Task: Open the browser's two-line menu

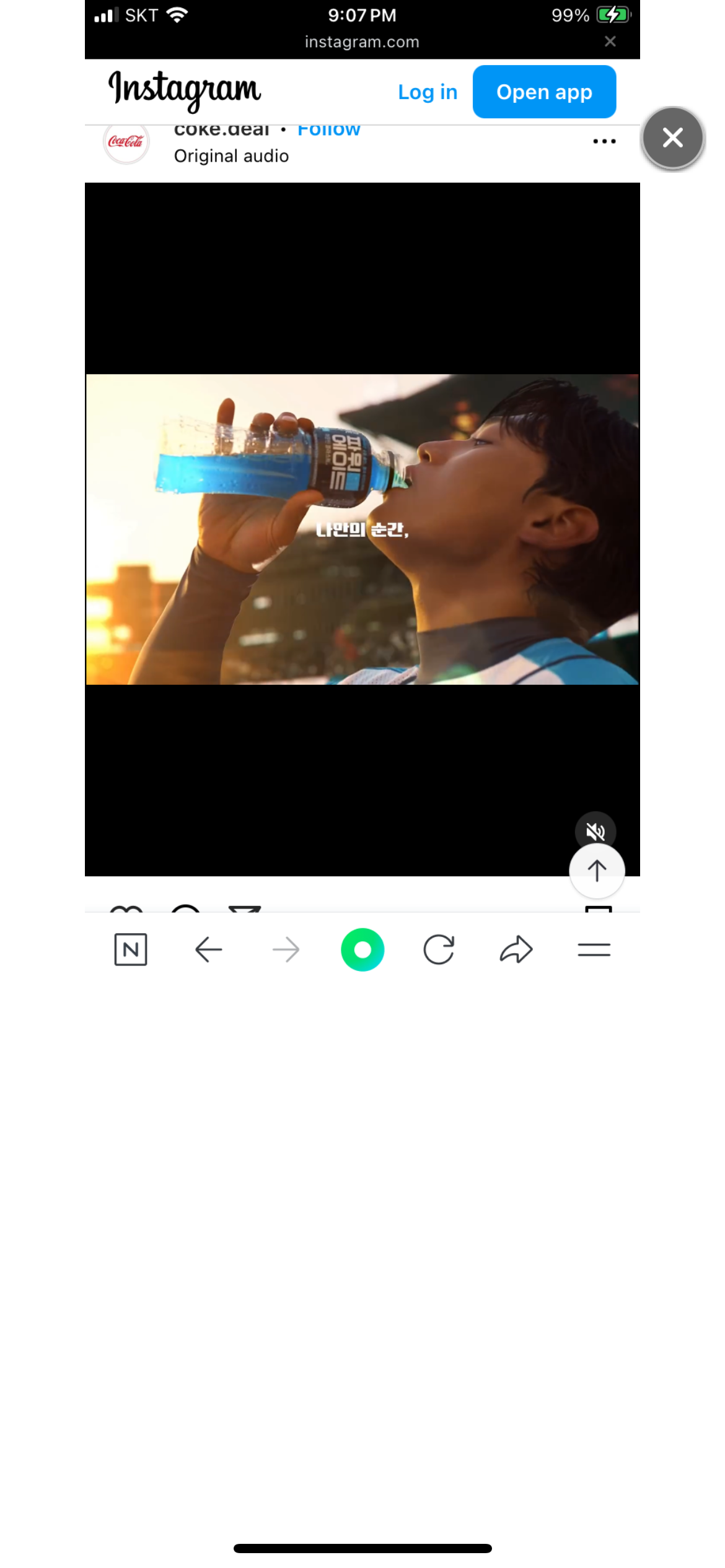Action: 594,949
